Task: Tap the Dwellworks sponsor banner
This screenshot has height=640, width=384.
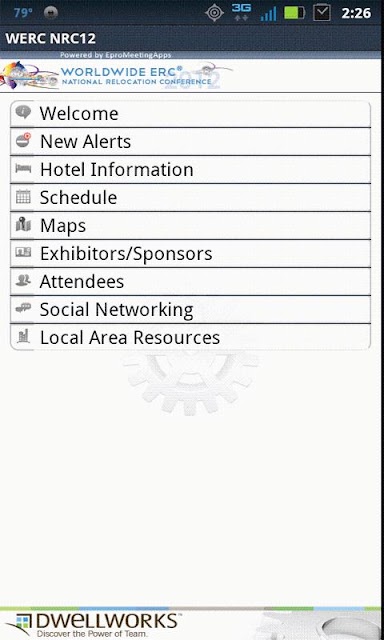Action: coord(191,623)
